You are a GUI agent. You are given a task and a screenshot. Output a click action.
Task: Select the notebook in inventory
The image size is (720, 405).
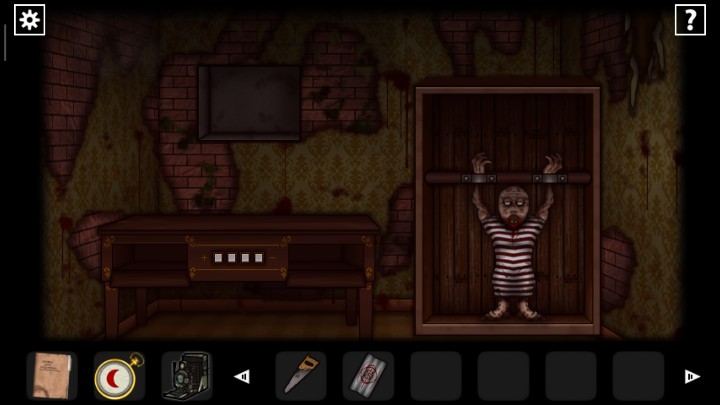coord(51,376)
